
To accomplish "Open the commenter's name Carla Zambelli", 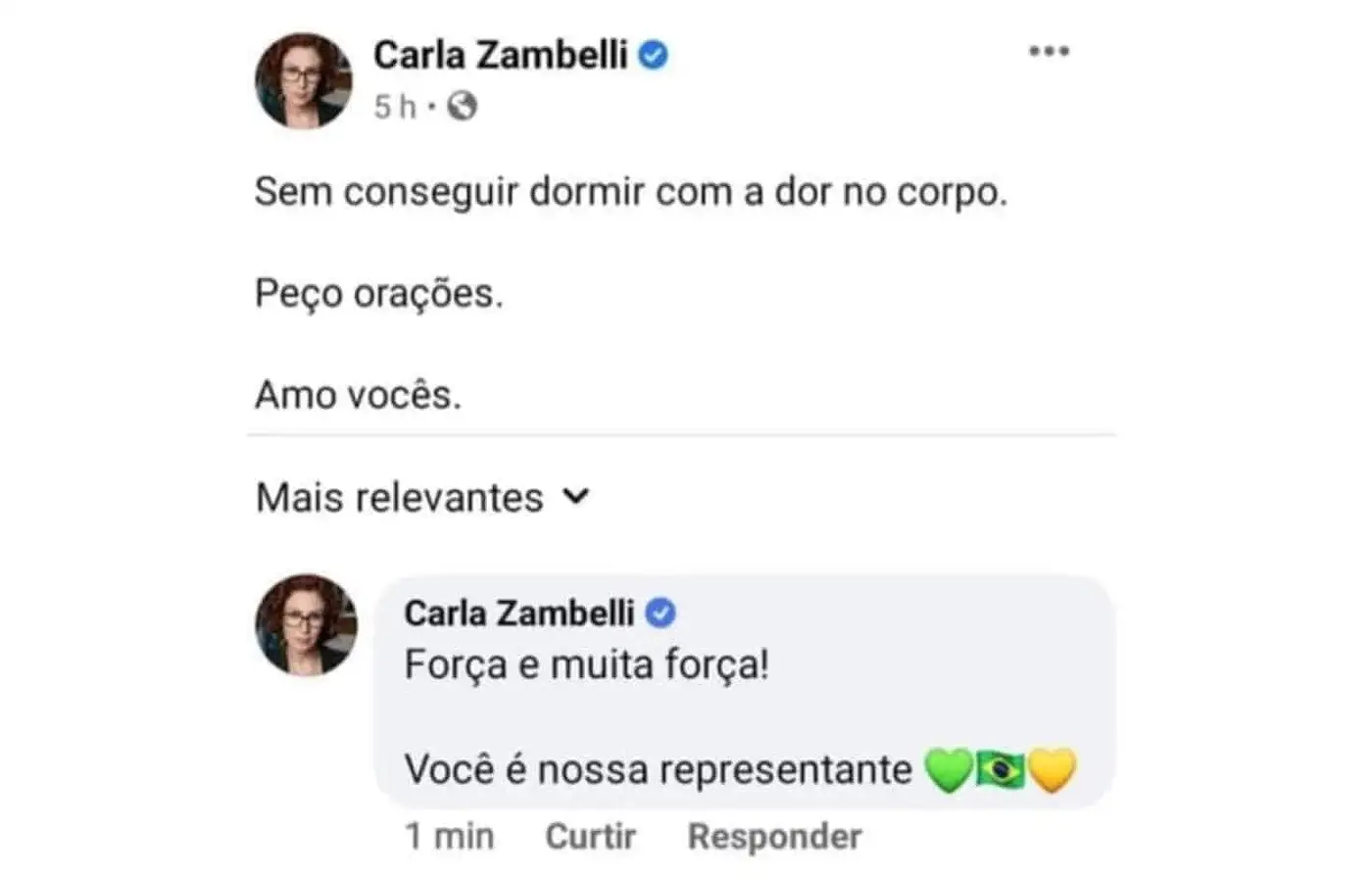I will point(519,613).
